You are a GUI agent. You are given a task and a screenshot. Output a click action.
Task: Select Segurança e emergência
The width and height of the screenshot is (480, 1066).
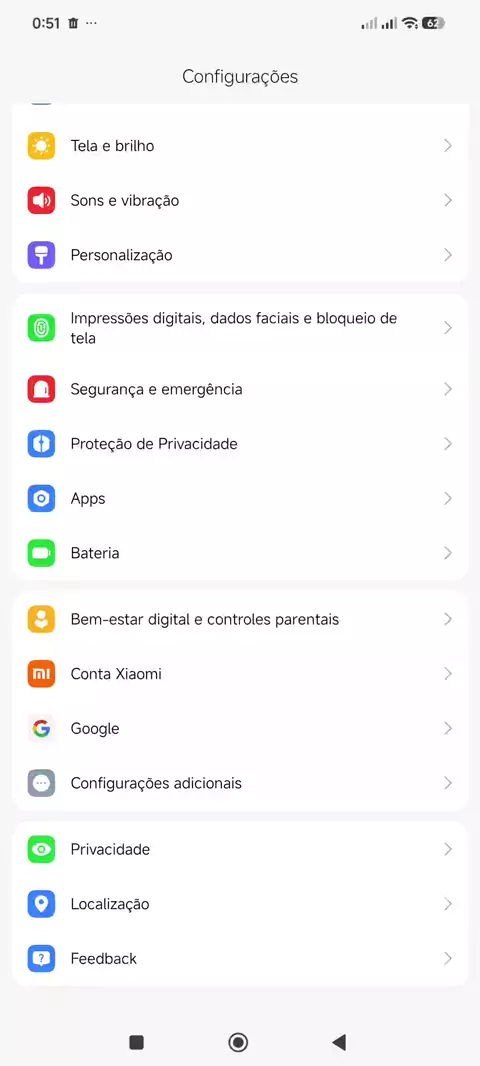[x=240, y=389]
